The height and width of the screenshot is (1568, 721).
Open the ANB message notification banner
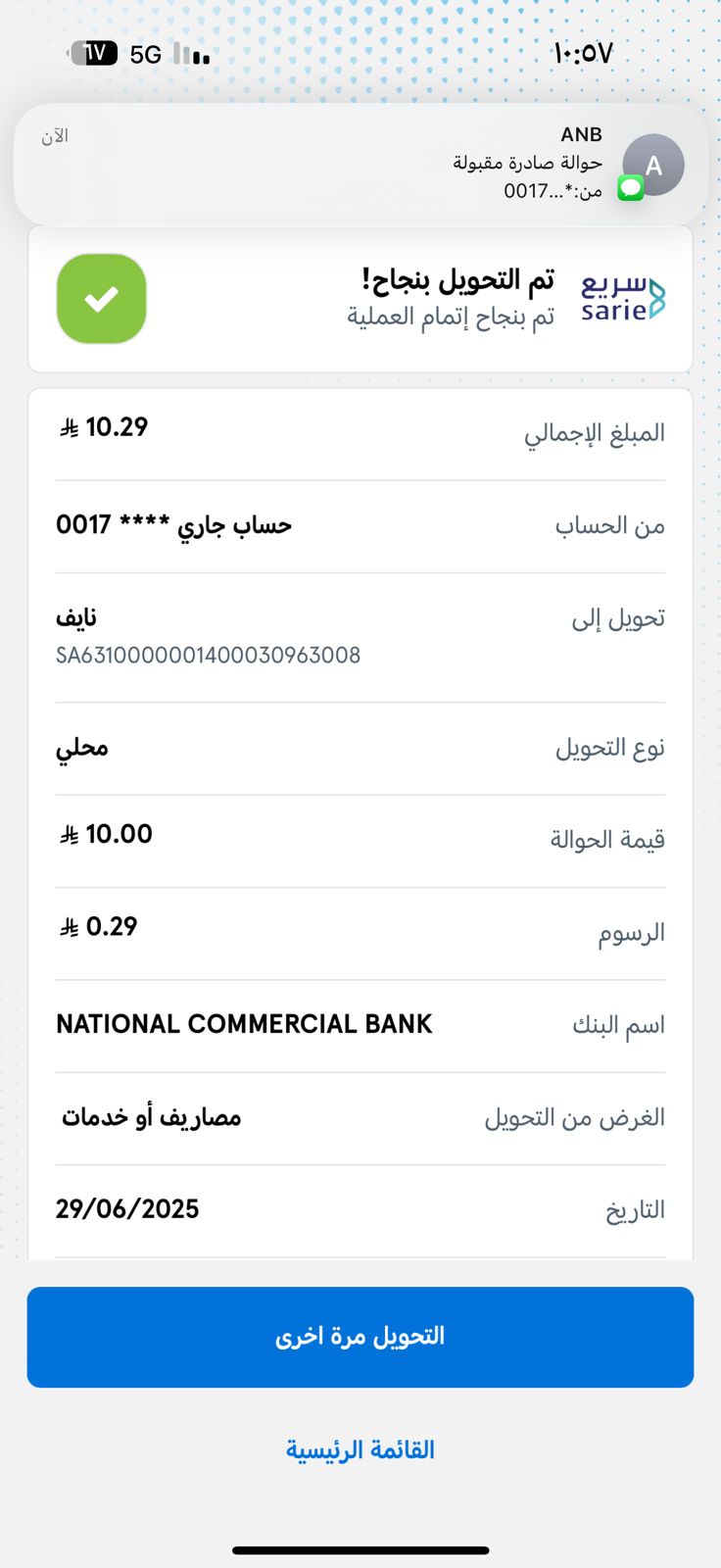tap(360, 164)
